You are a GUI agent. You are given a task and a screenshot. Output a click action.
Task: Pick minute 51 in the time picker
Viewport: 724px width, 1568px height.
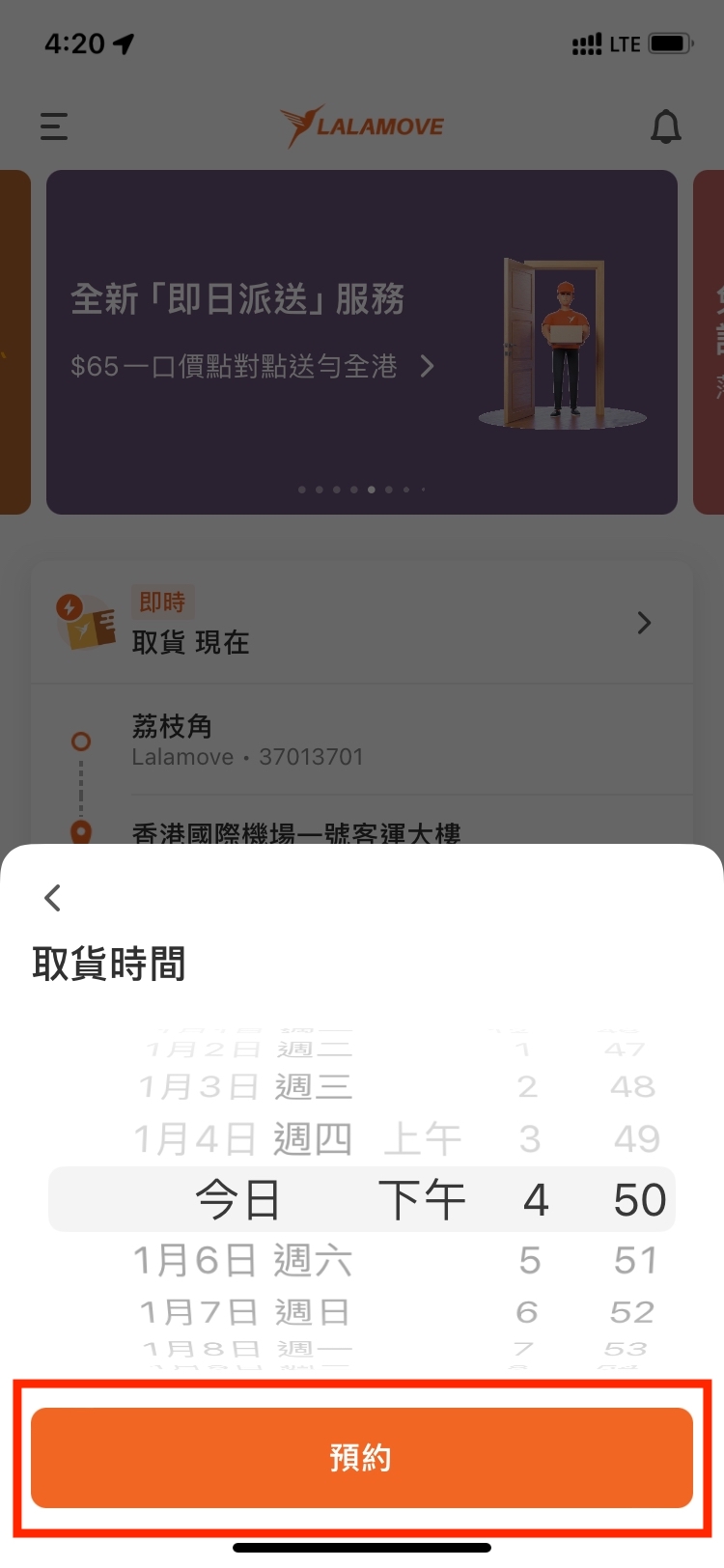(635, 1260)
